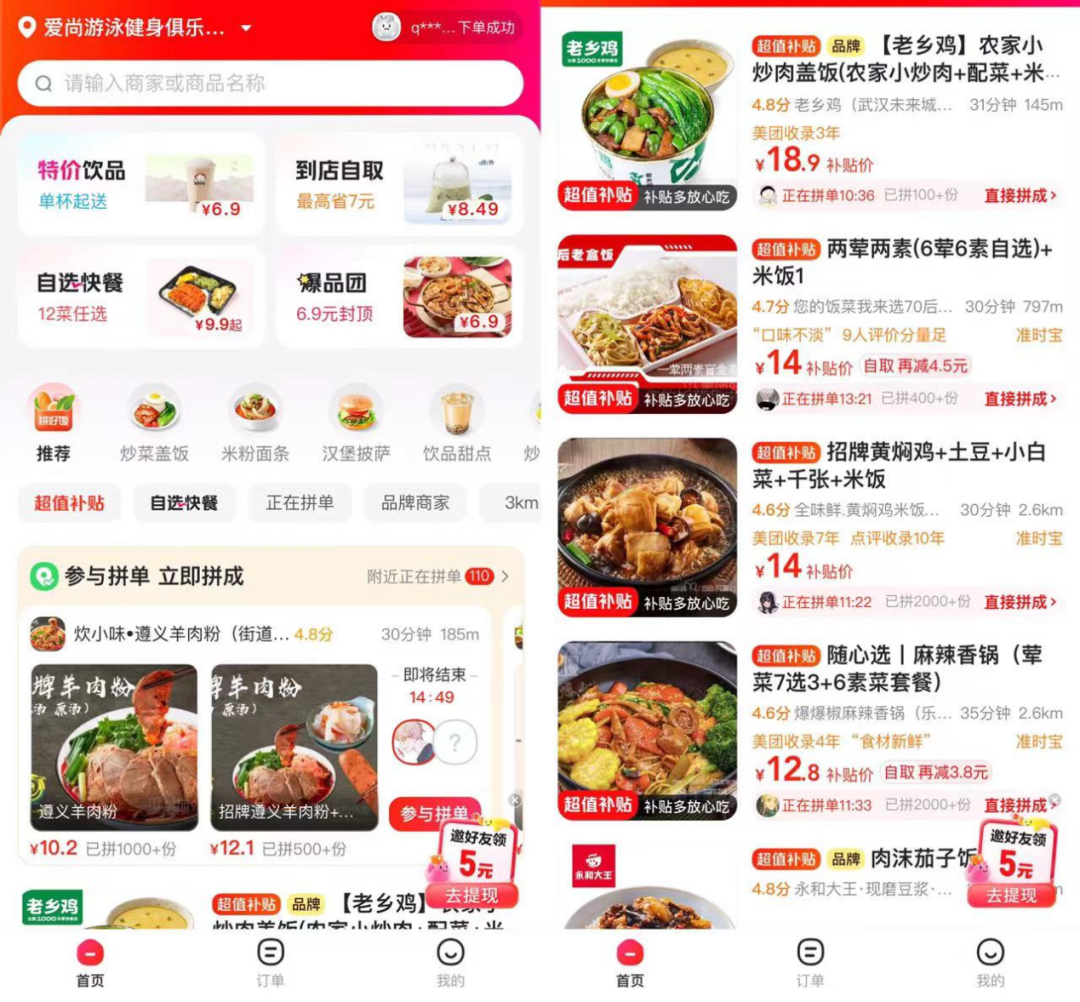This screenshot has width=1080, height=1002.
Task: Apply the 正在拼单 filter chip
Action: tap(300, 503)
